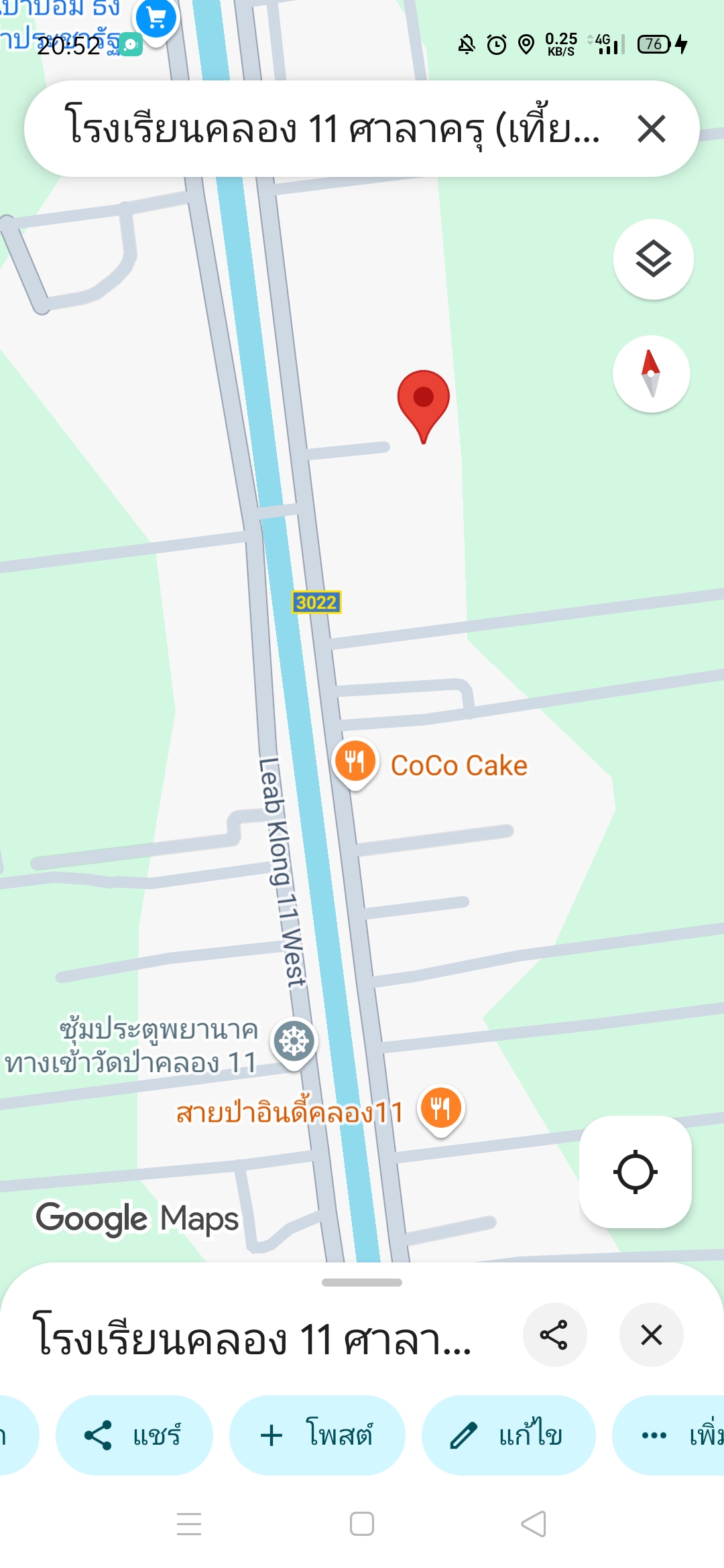Open the CoCo Cake restaurant marker

tap(355, 763)
